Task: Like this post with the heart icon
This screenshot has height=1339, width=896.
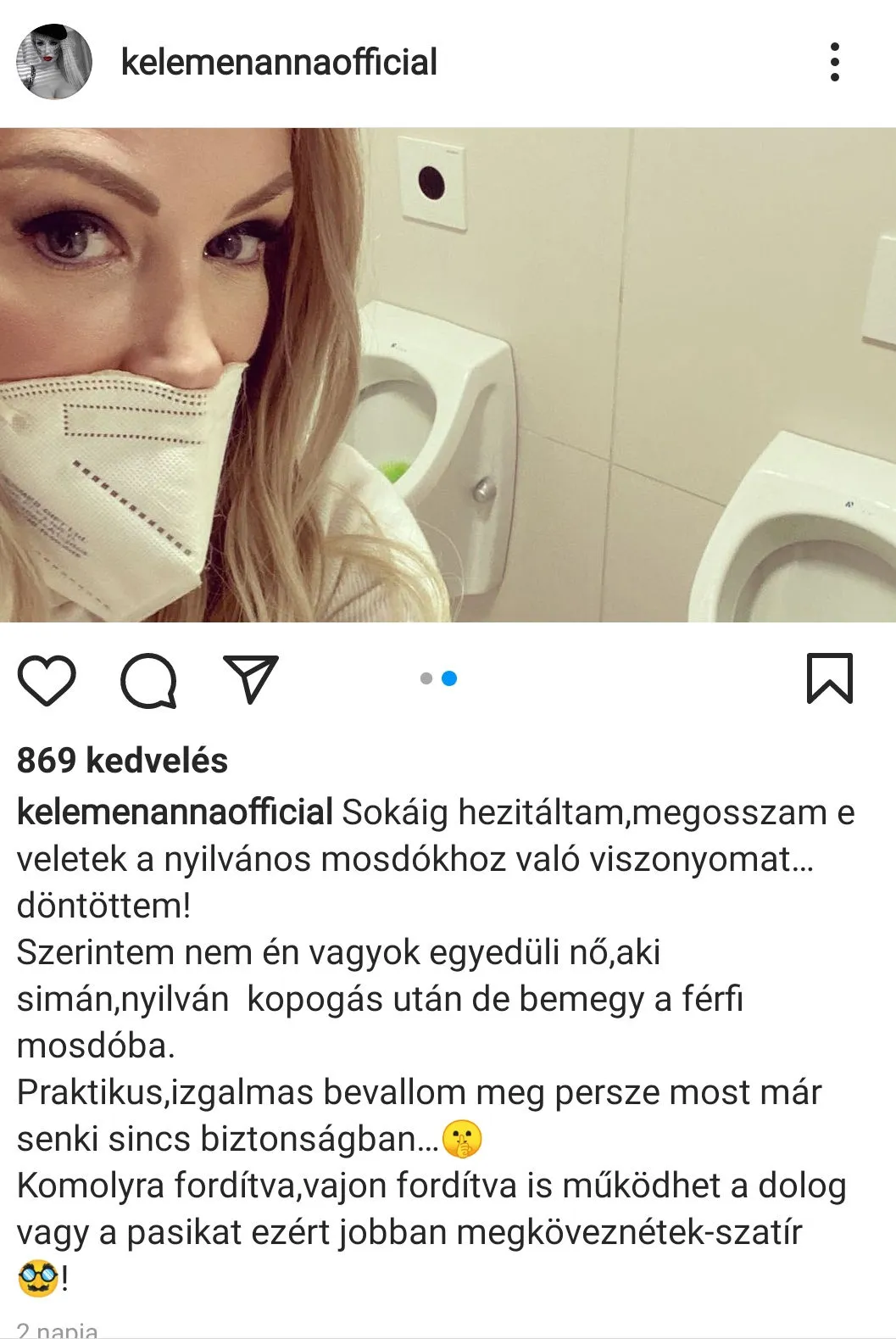Action: 47,680
